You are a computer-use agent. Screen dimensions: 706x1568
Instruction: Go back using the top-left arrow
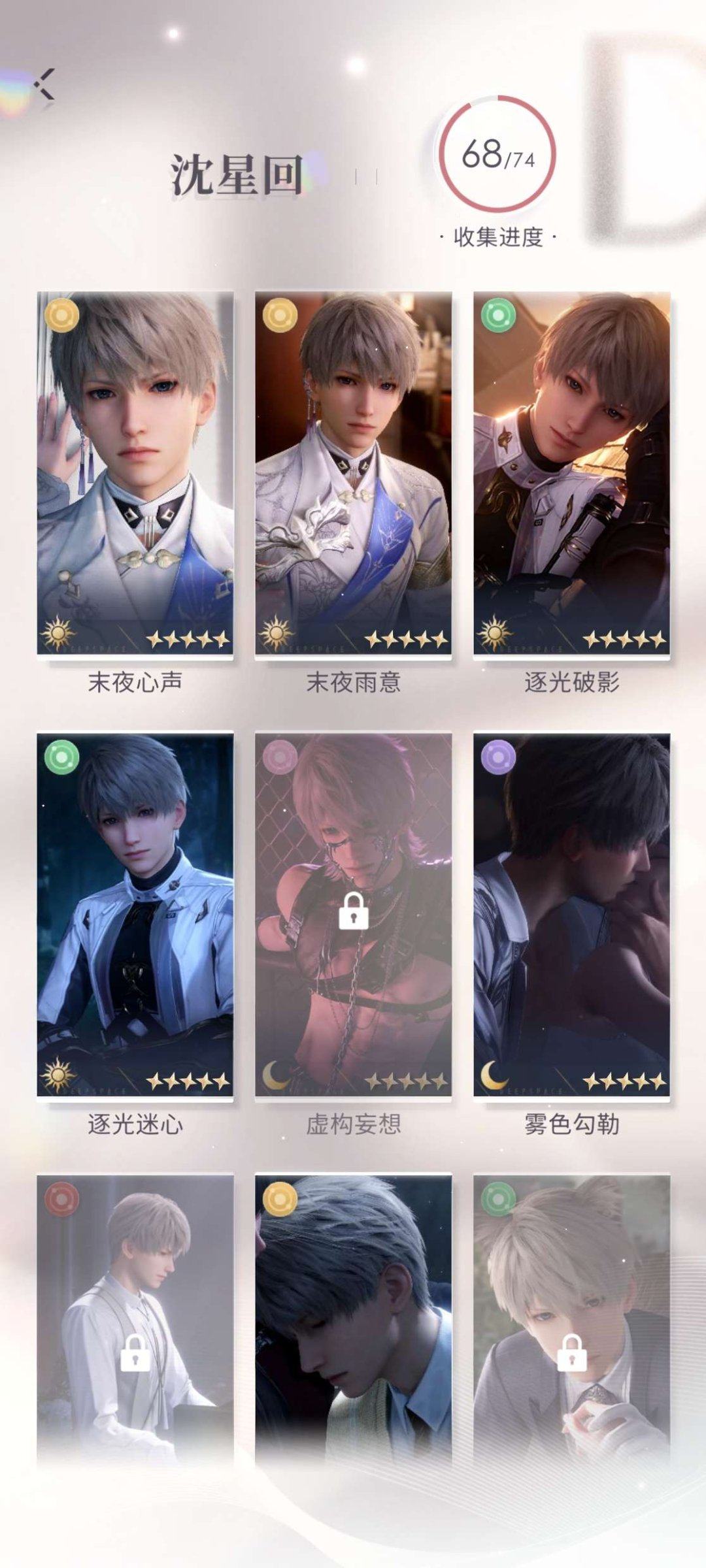coord(44,84)
